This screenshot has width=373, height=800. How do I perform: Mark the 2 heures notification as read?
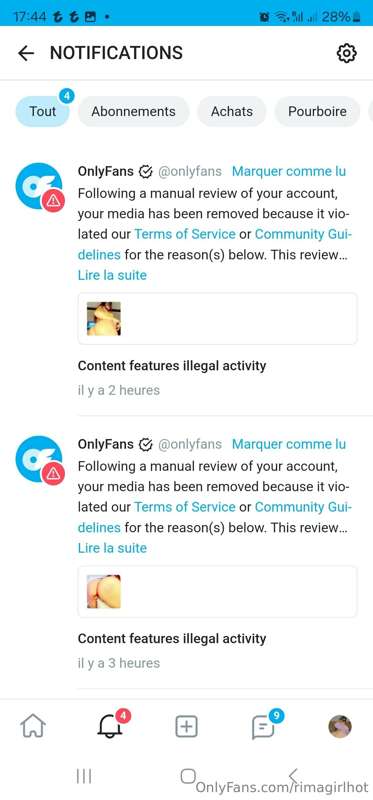point(289,171)
